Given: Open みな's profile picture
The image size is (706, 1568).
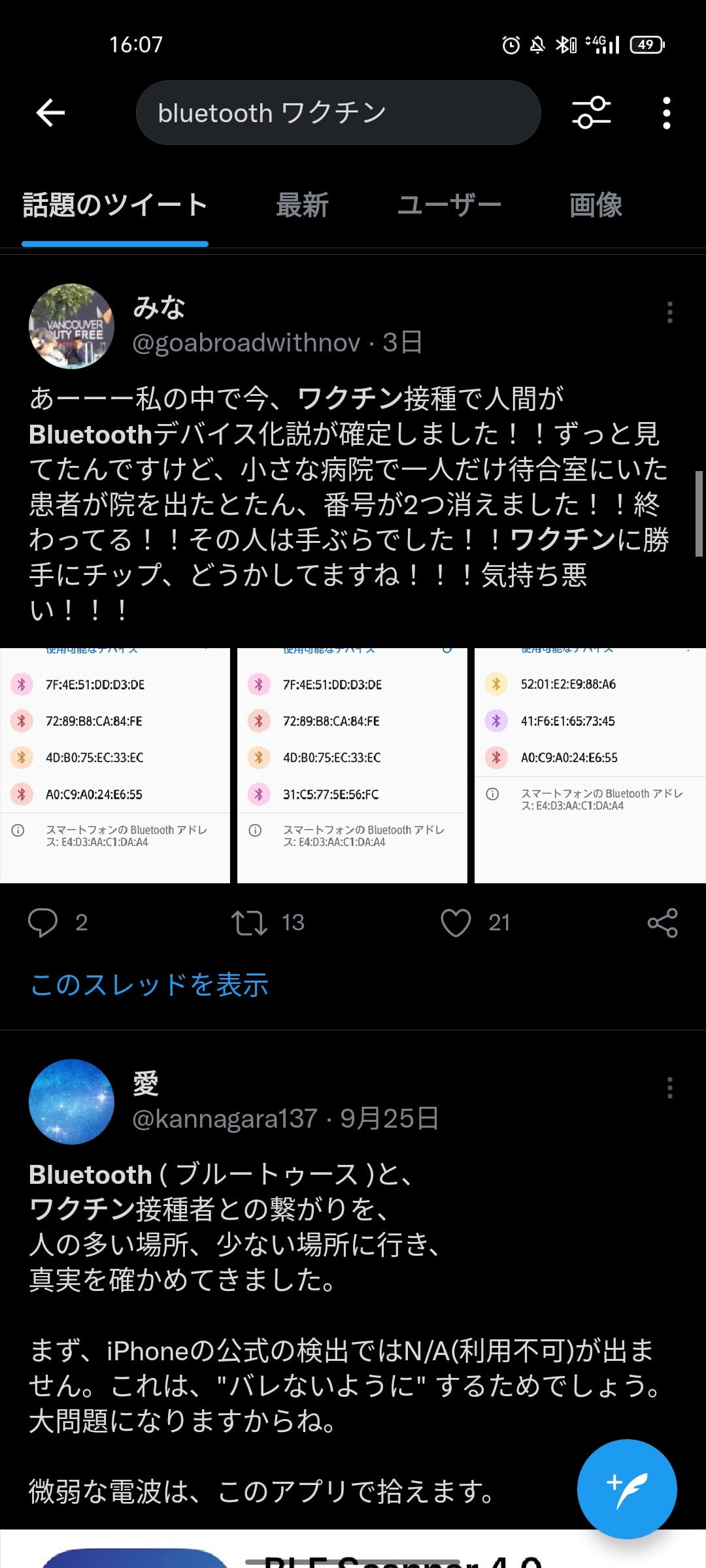Looking at the screenshot, I should 72,326.
